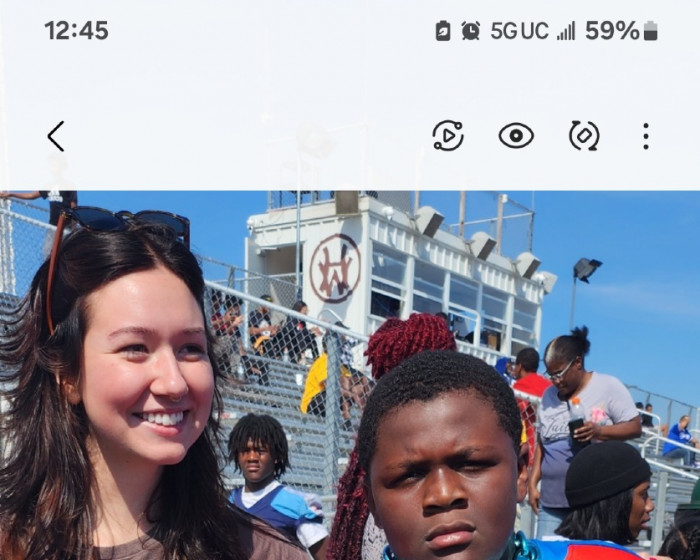The height and width of the screenshot is (560, 700).
Task: Play the motion photo
Action: click(448, 135)
